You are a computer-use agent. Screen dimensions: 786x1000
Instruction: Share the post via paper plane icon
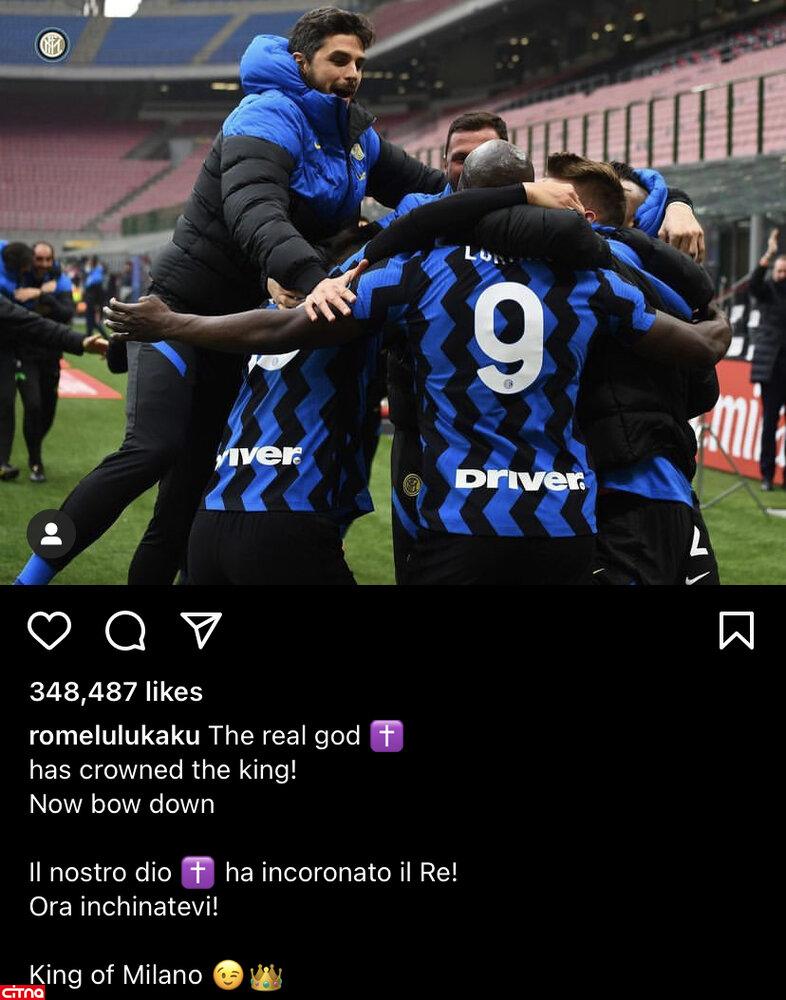coord(200,630)
